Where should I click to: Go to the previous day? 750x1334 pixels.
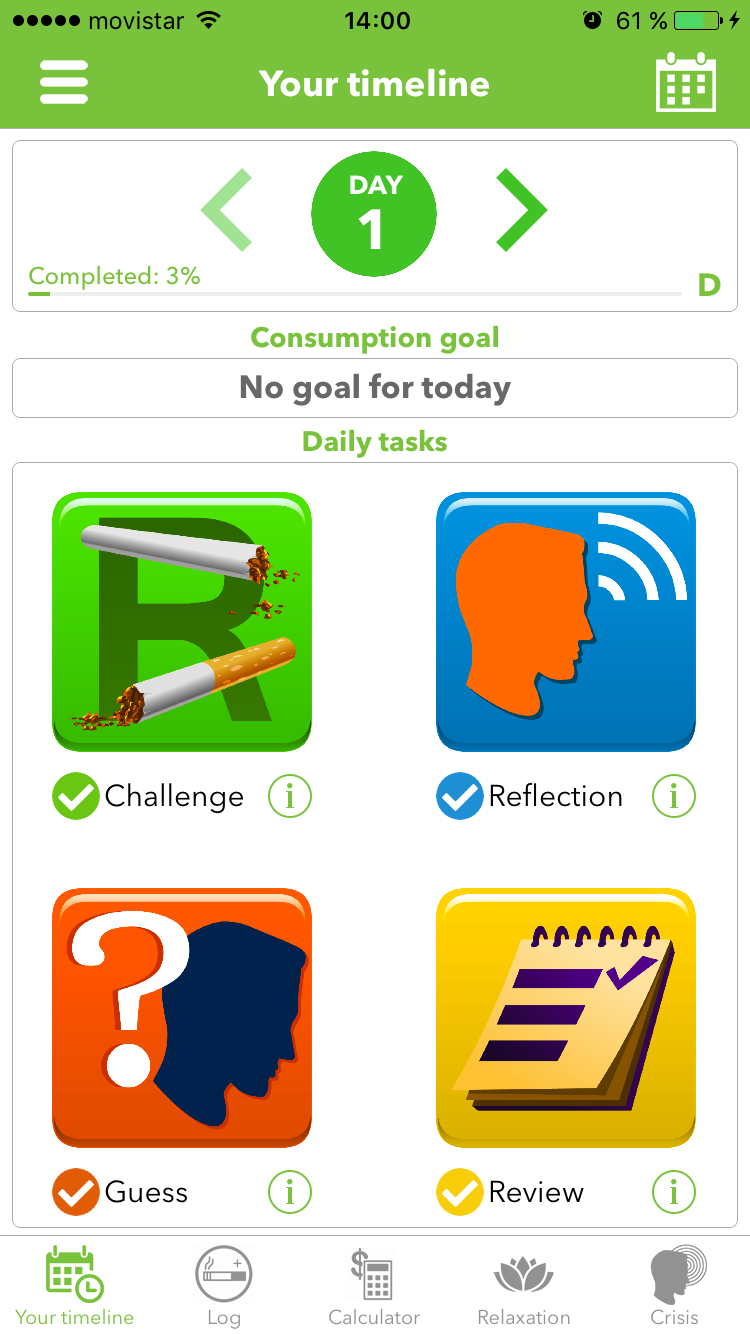pos(227,210)
